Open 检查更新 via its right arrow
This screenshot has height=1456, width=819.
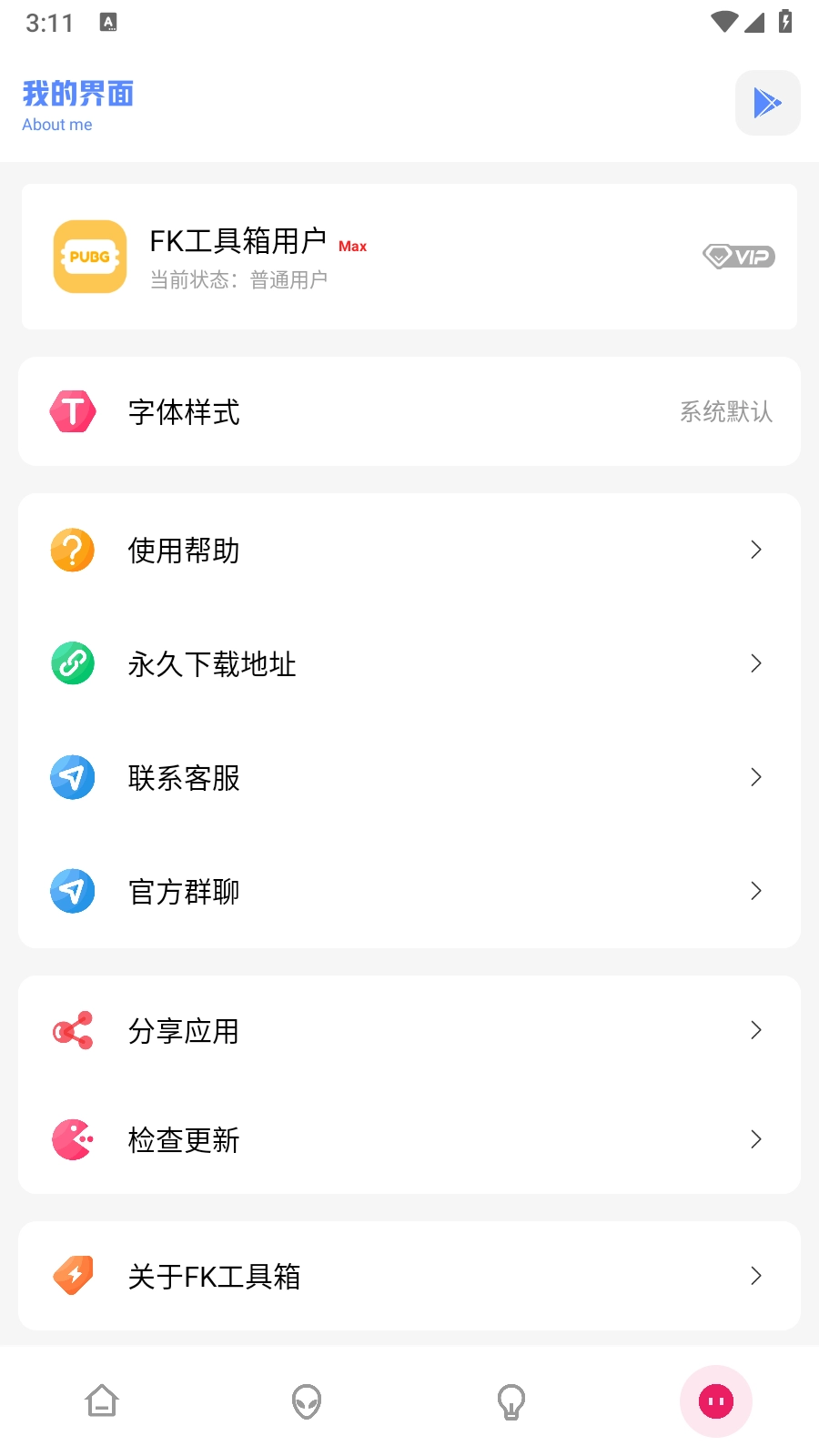pos(755,1139)
